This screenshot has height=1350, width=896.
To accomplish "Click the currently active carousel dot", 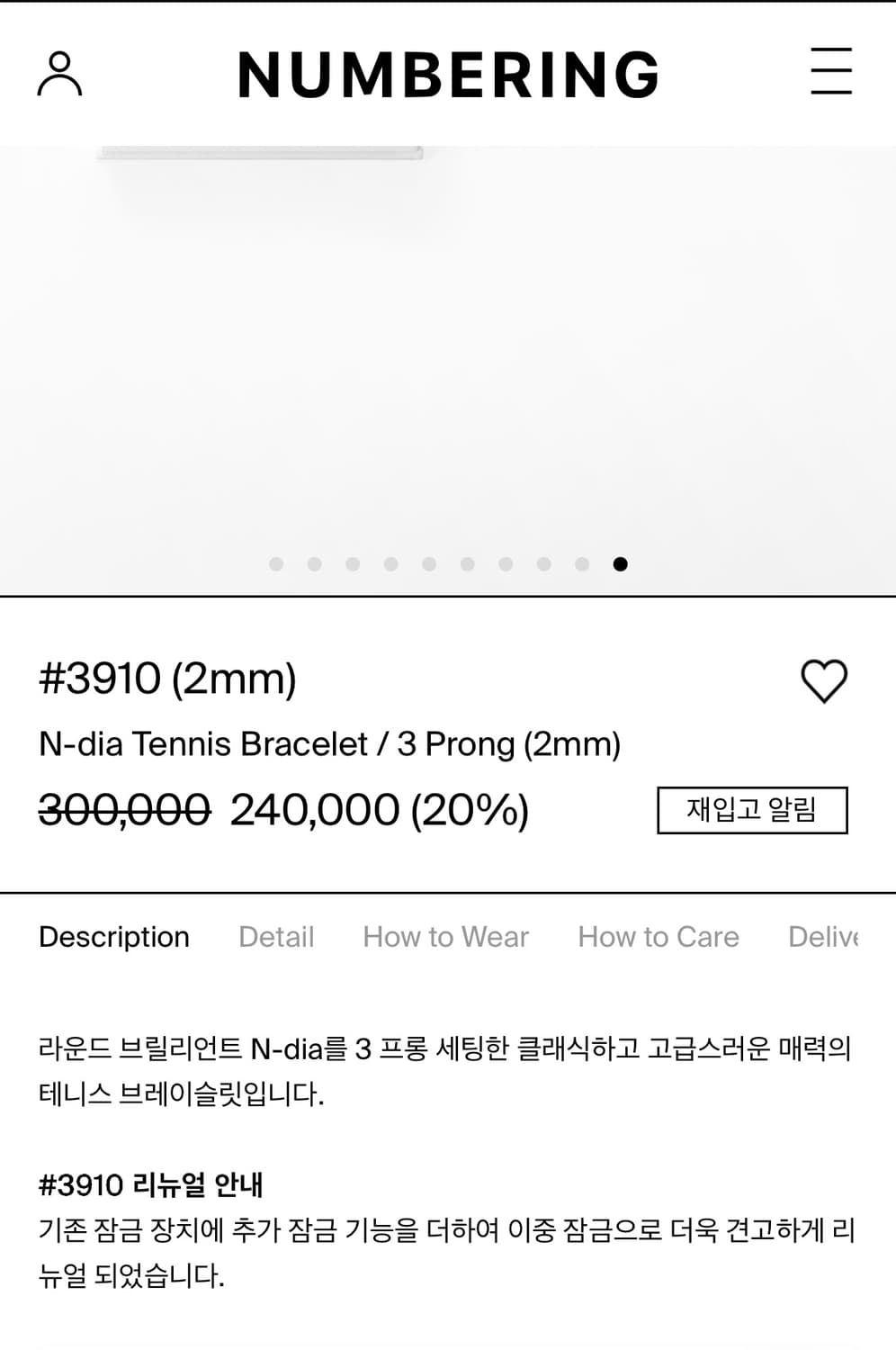I will coord(619,562).
